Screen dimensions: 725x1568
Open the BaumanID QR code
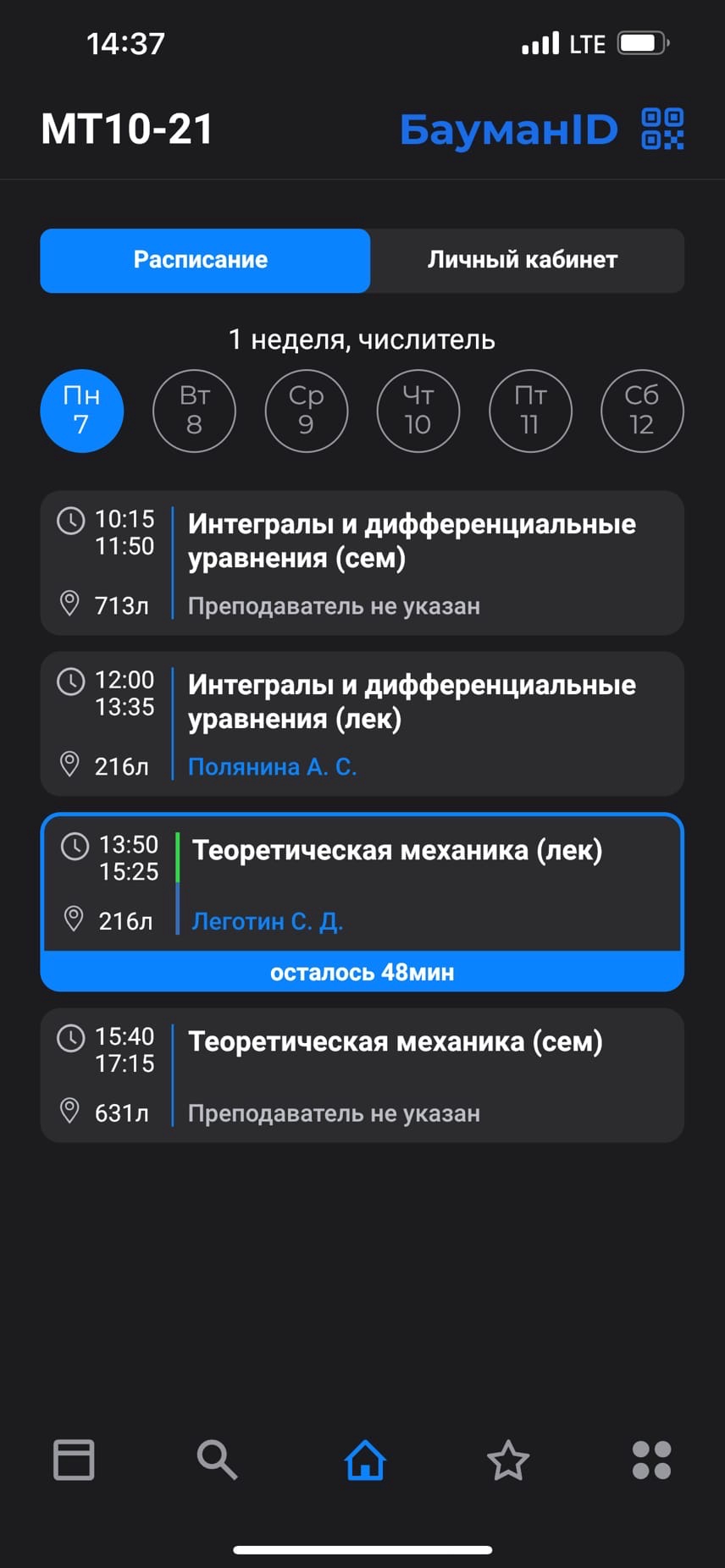(x=662, y=130)
